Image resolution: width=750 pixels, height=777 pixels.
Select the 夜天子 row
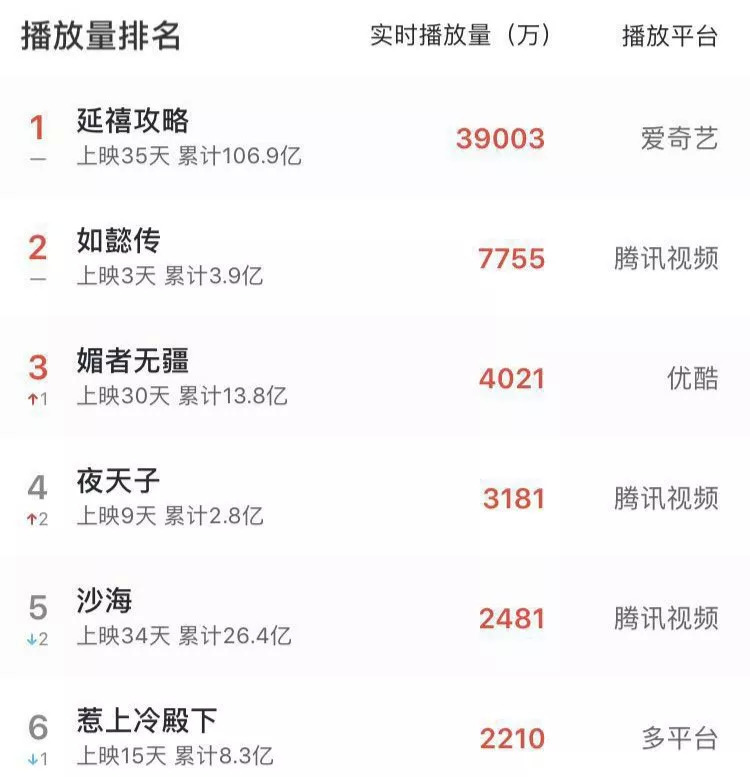tap(119, 482)
